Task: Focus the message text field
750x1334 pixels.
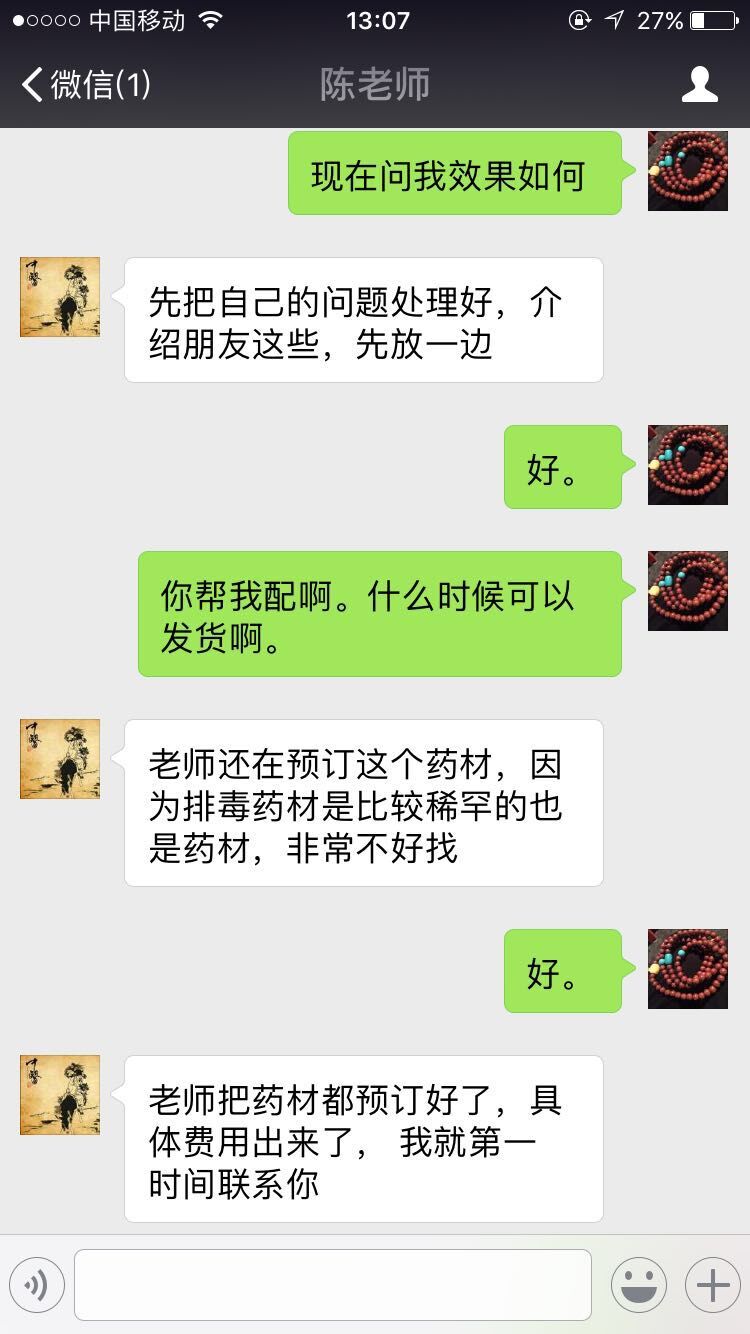Action: [x=332, y=1285]
